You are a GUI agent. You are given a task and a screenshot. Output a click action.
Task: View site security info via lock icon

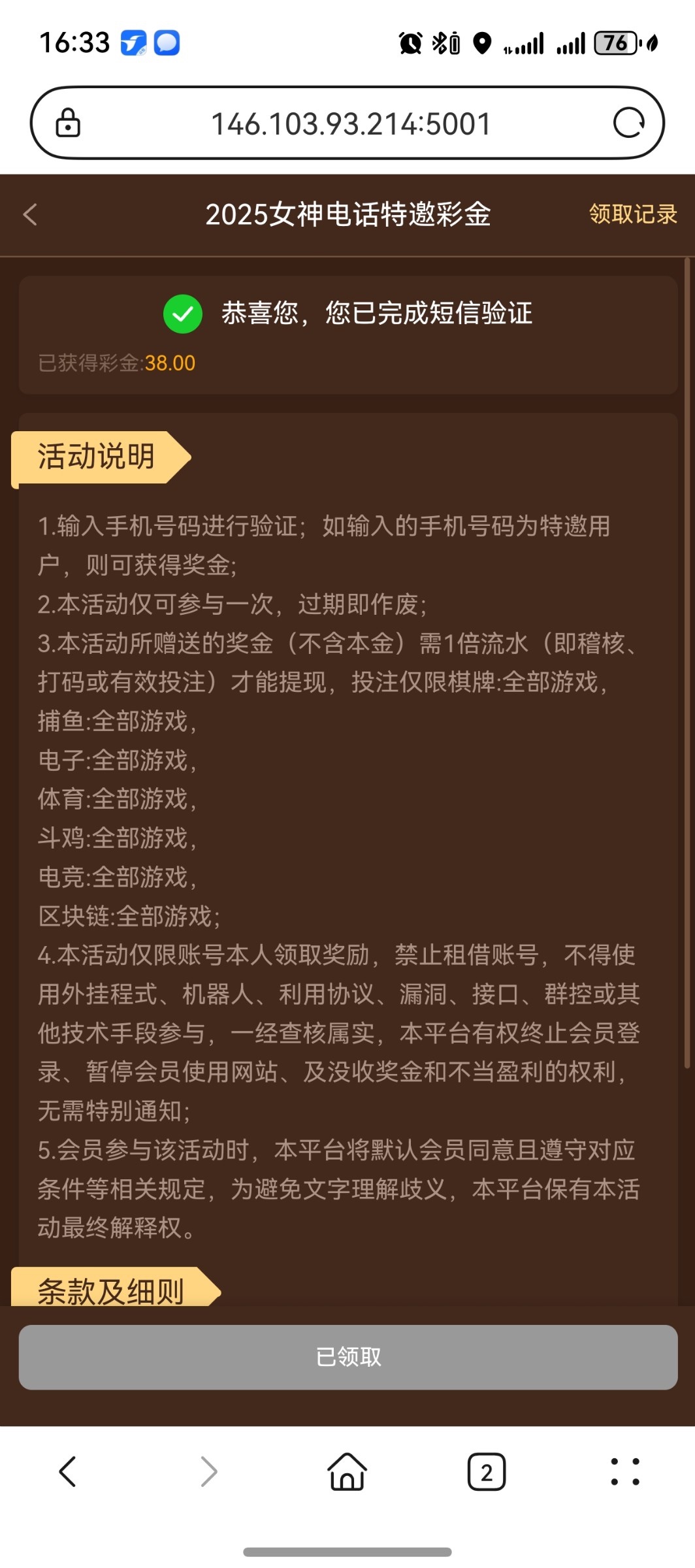pos(68,123)
